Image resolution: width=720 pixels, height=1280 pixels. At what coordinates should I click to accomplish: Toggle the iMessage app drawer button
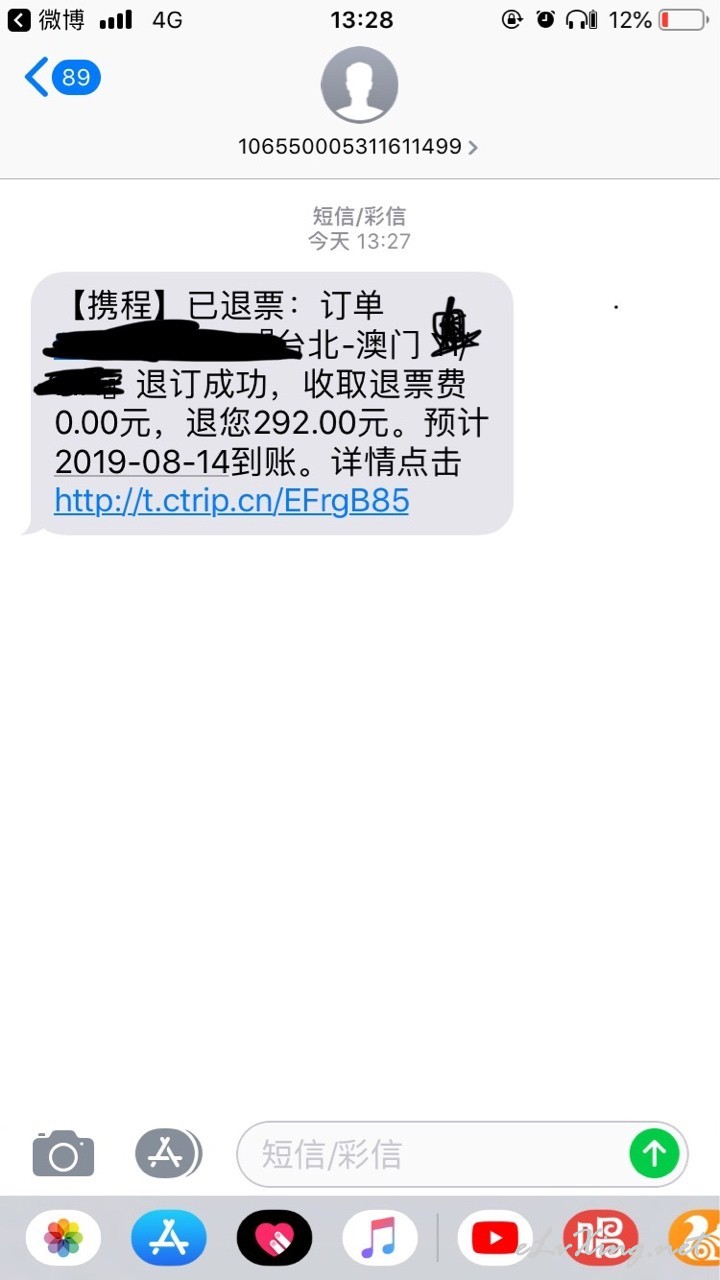coord(168,1154)
